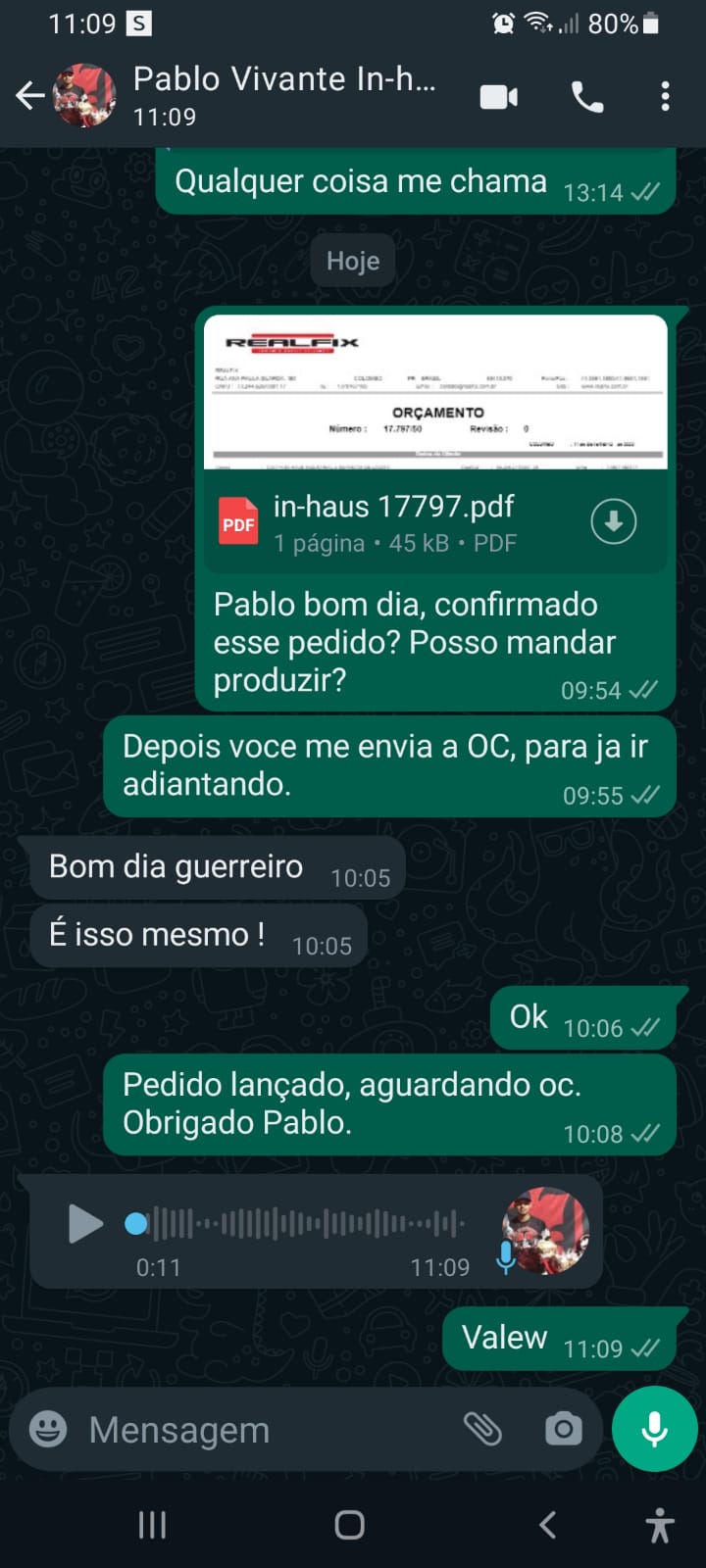Go to the home screen
706x1568 pixels.
pyautogui.click(x=350, y=1525)
